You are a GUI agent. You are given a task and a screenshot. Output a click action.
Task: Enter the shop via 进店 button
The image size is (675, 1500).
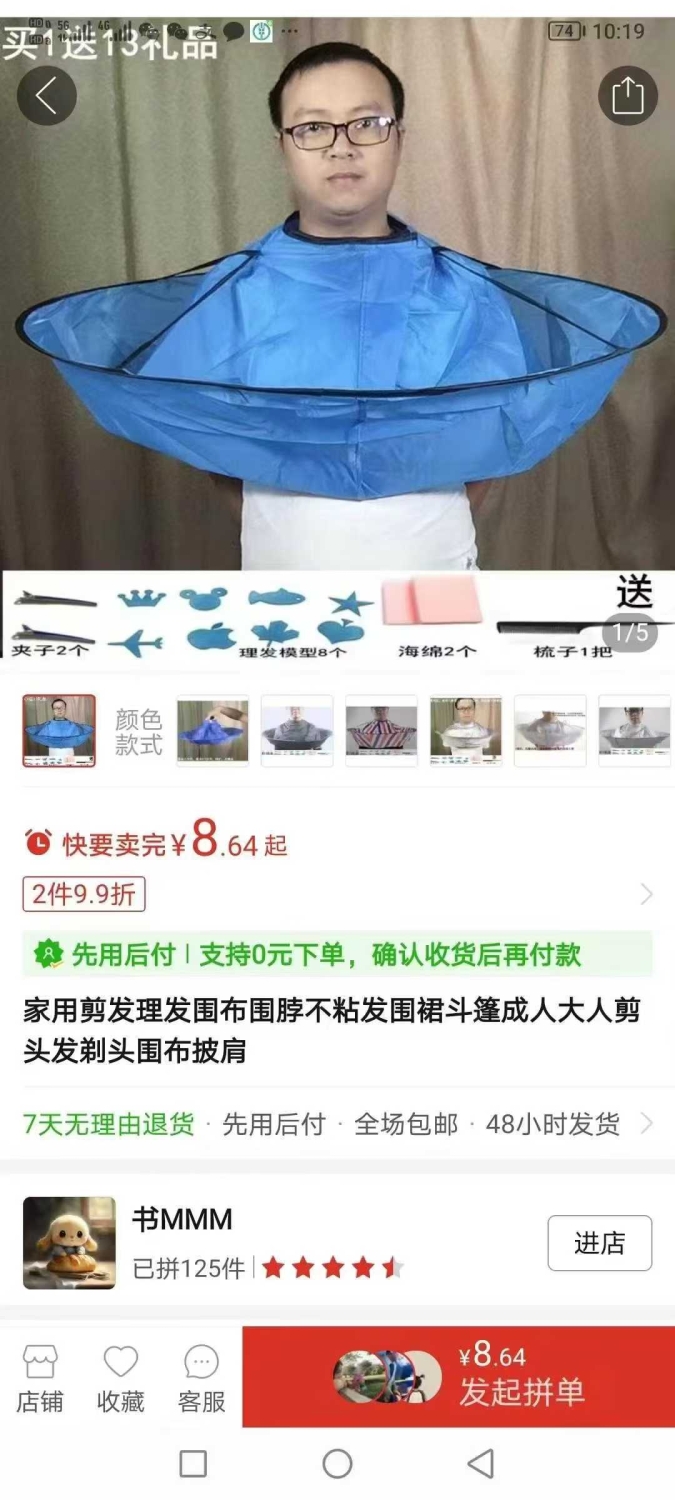point(600,1243)
